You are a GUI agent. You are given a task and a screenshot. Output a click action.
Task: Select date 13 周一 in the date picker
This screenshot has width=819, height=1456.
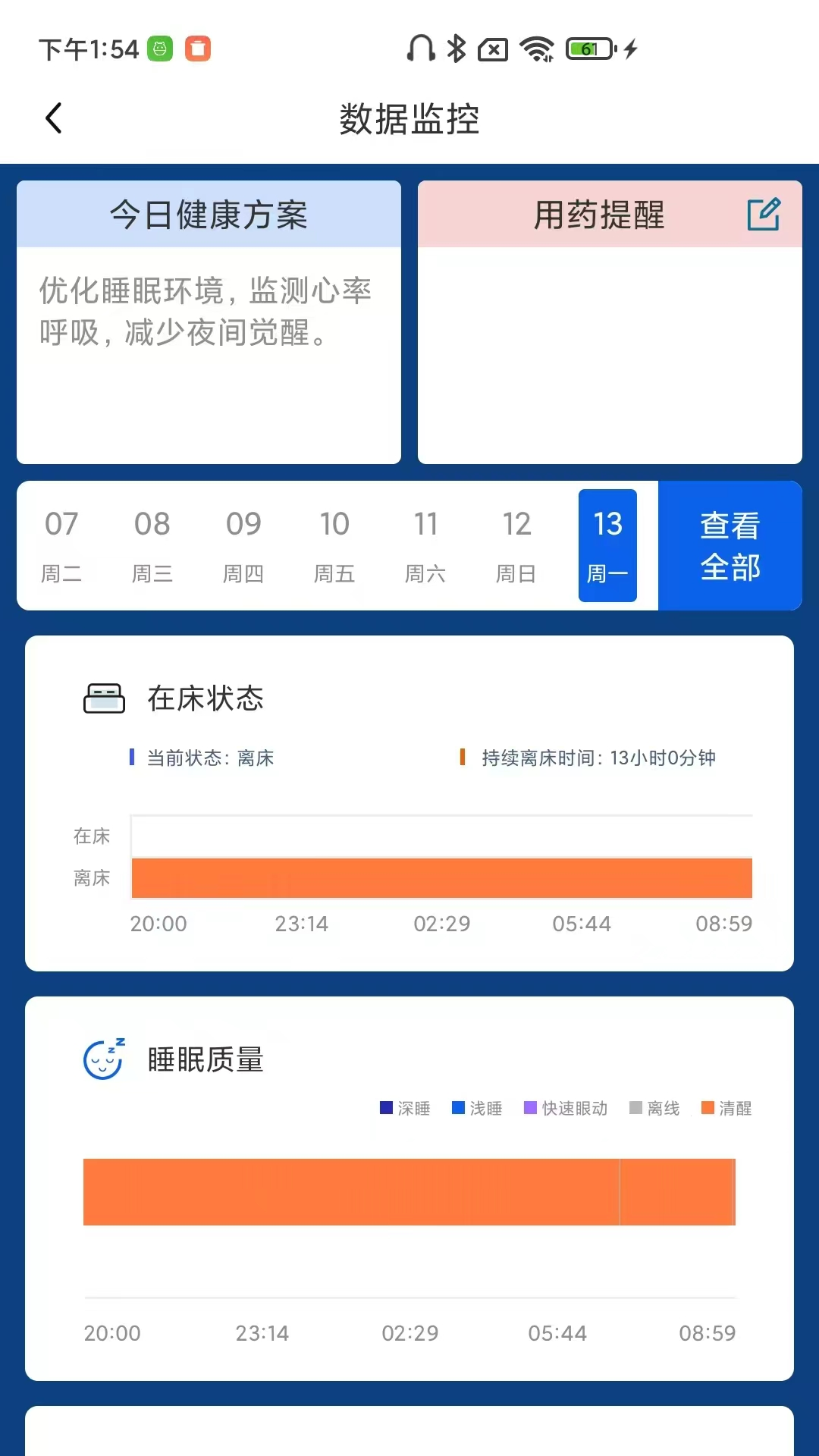607,544
